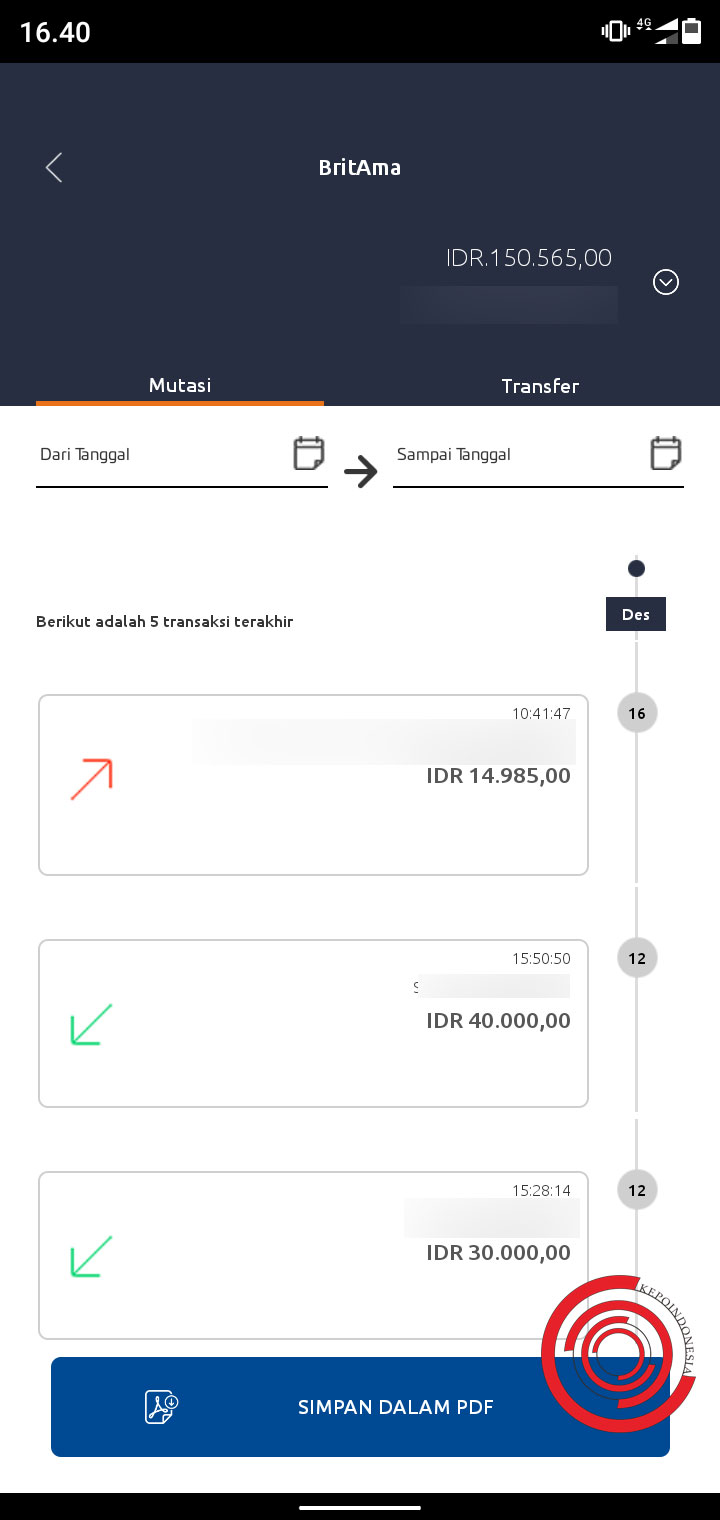This screenshot has height=1520, width=720.
Task: Select the date '16' timeline marker
Action: (x=636, y=713)
